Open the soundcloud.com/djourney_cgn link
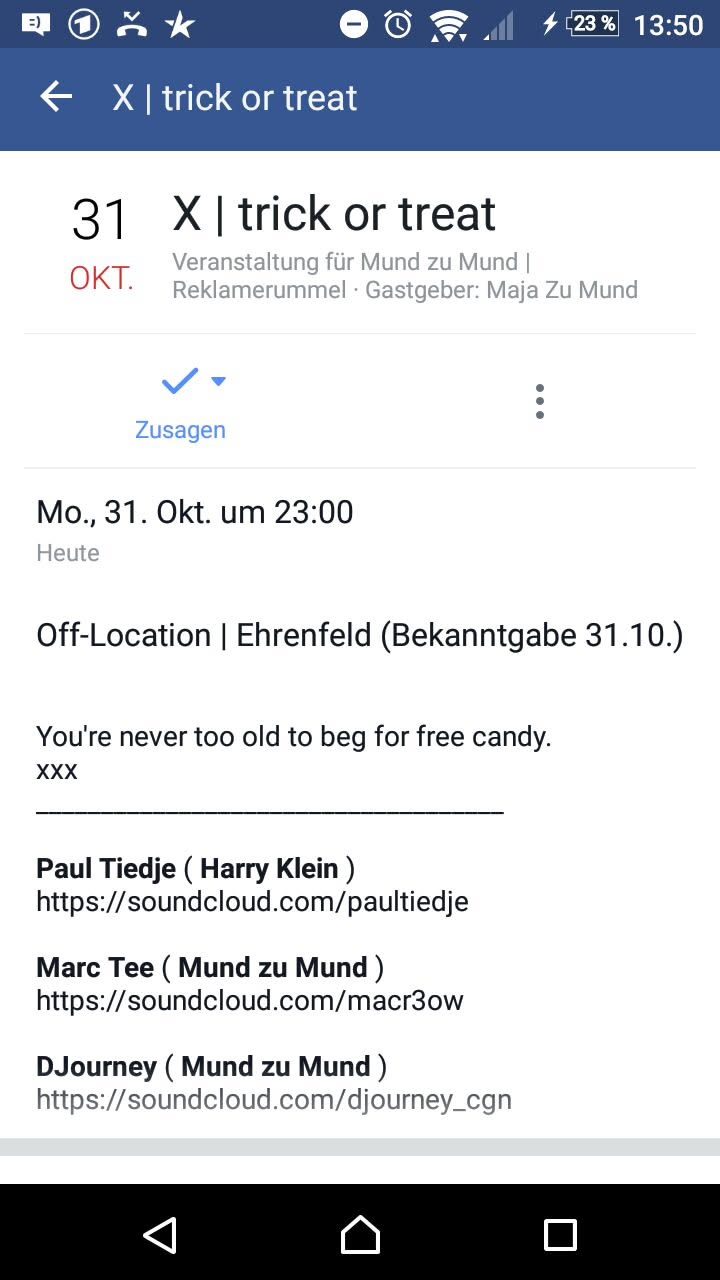 [273, 1100]
